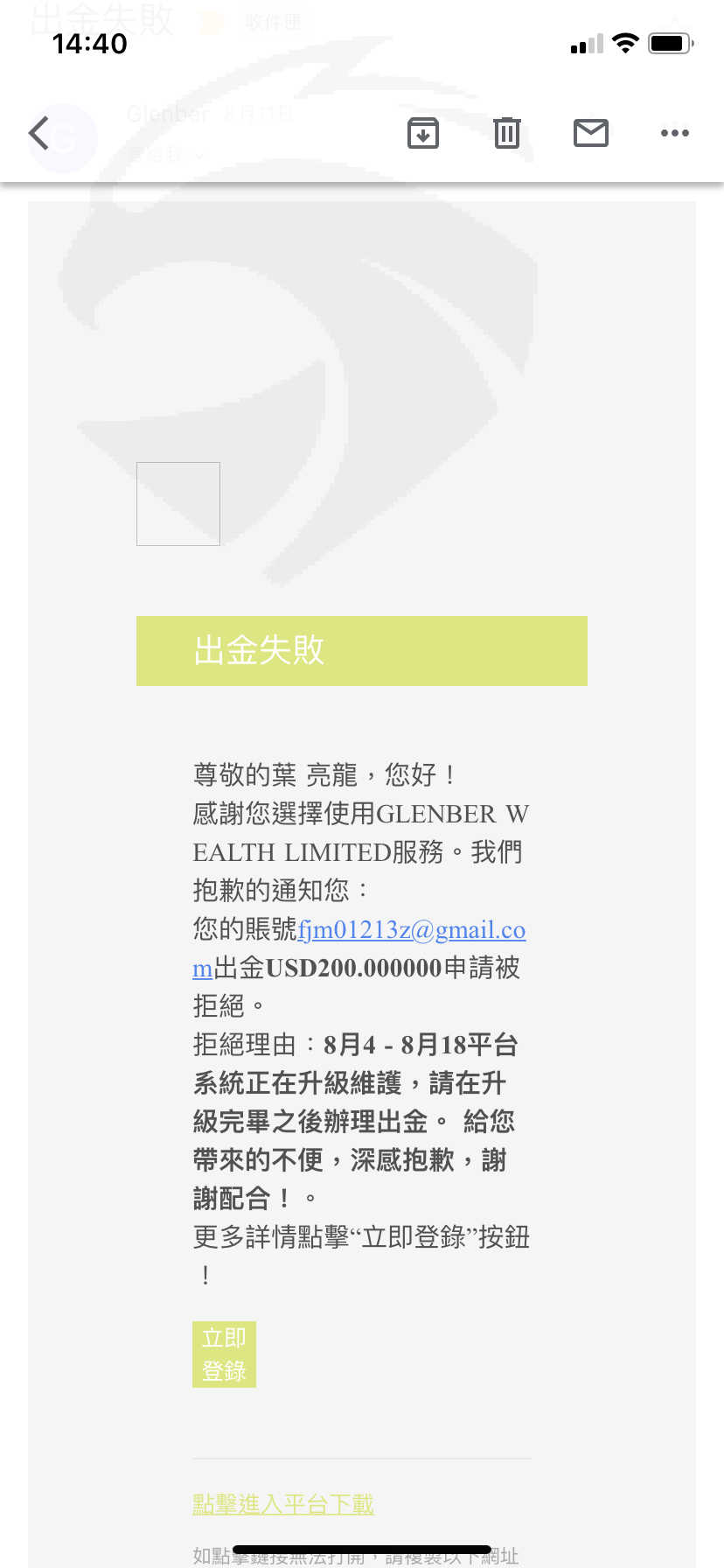The width and height of the screenshot is (724, 1568).
Task: Tap the fjm01213z@gmail.com email link
Action: (x=359, y=948)
